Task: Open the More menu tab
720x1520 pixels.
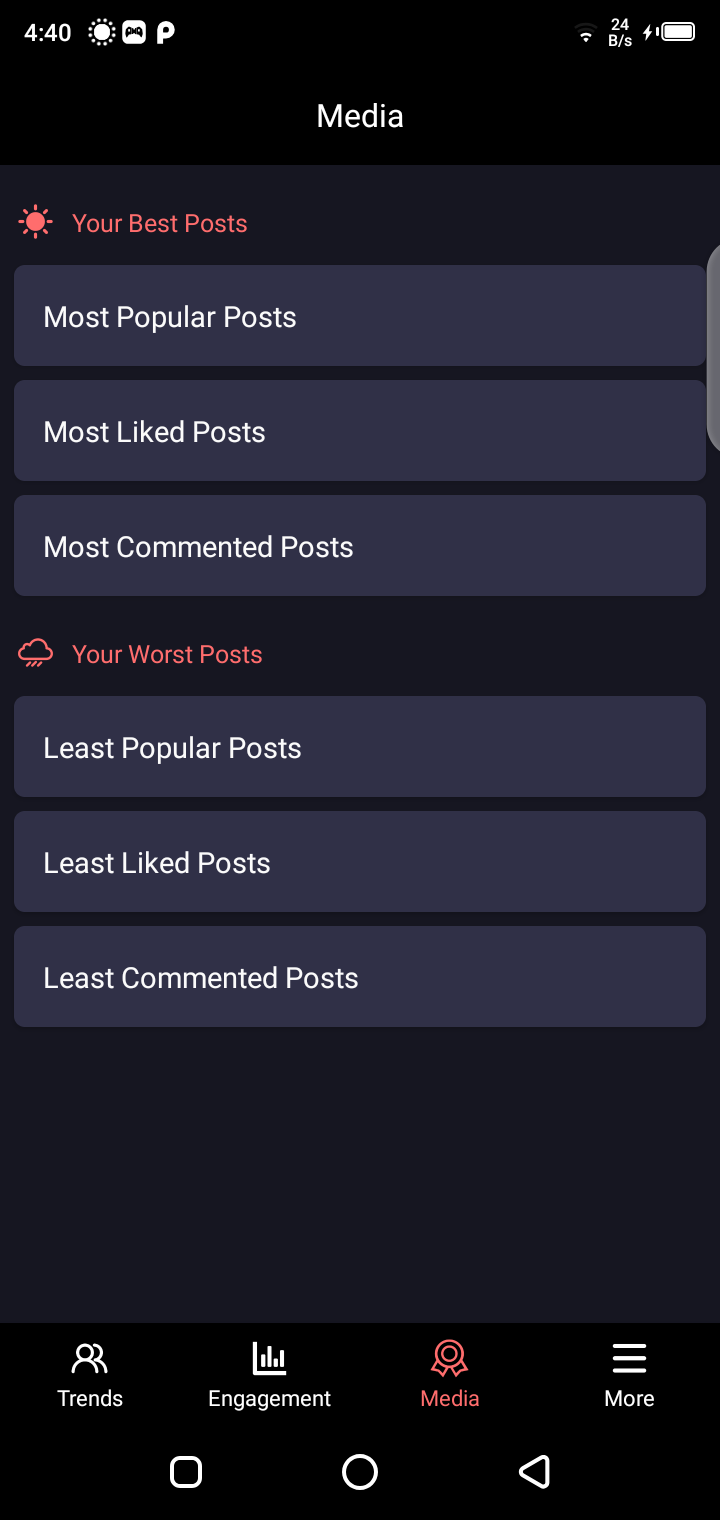Action: [629, 1375]
